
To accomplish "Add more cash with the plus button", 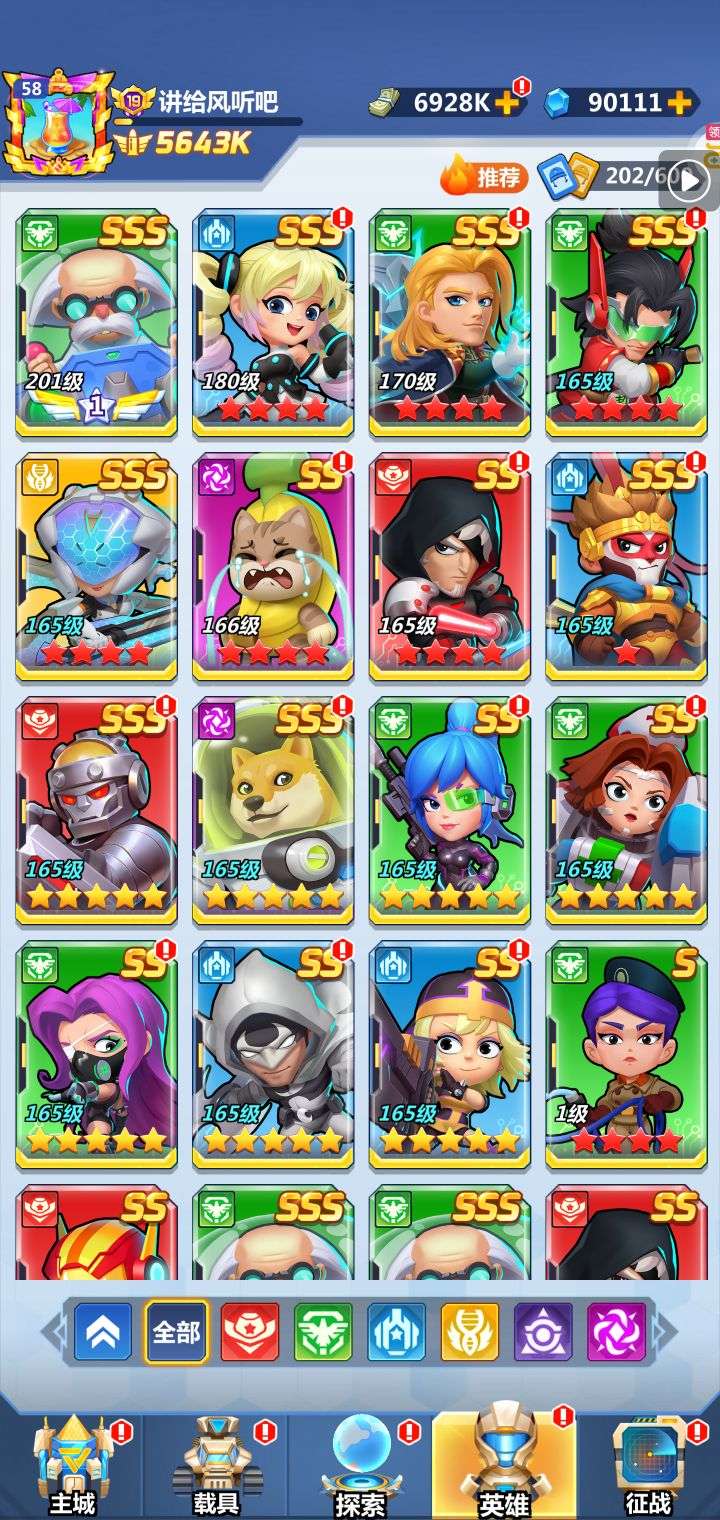I will point(508,102).
